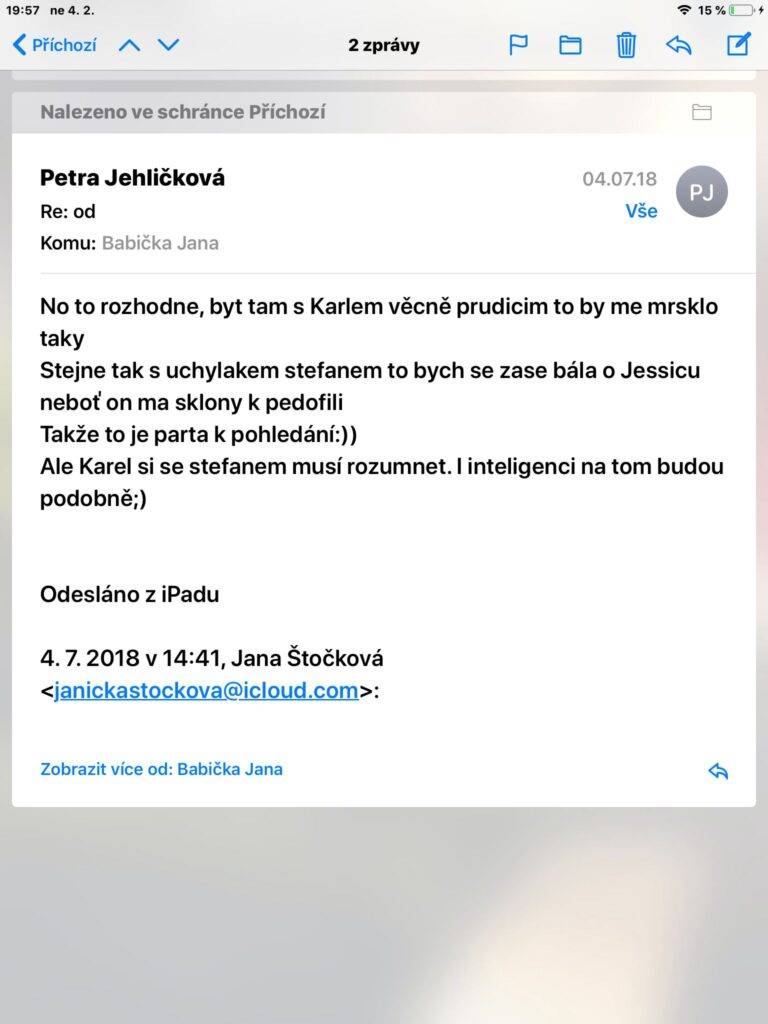Tap Vše to show all recipients

tap(641, 211)
